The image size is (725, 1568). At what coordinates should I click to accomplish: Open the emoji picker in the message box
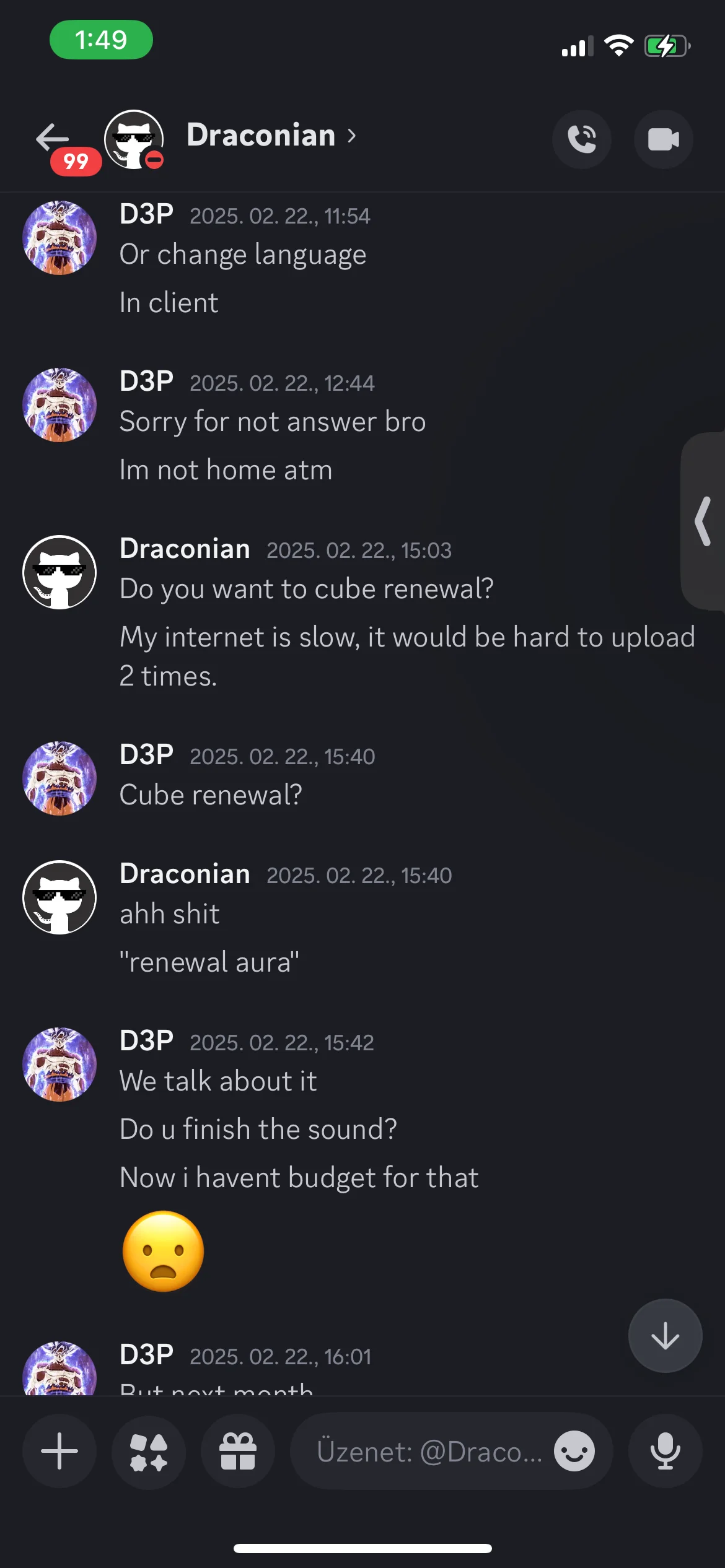574,1451
